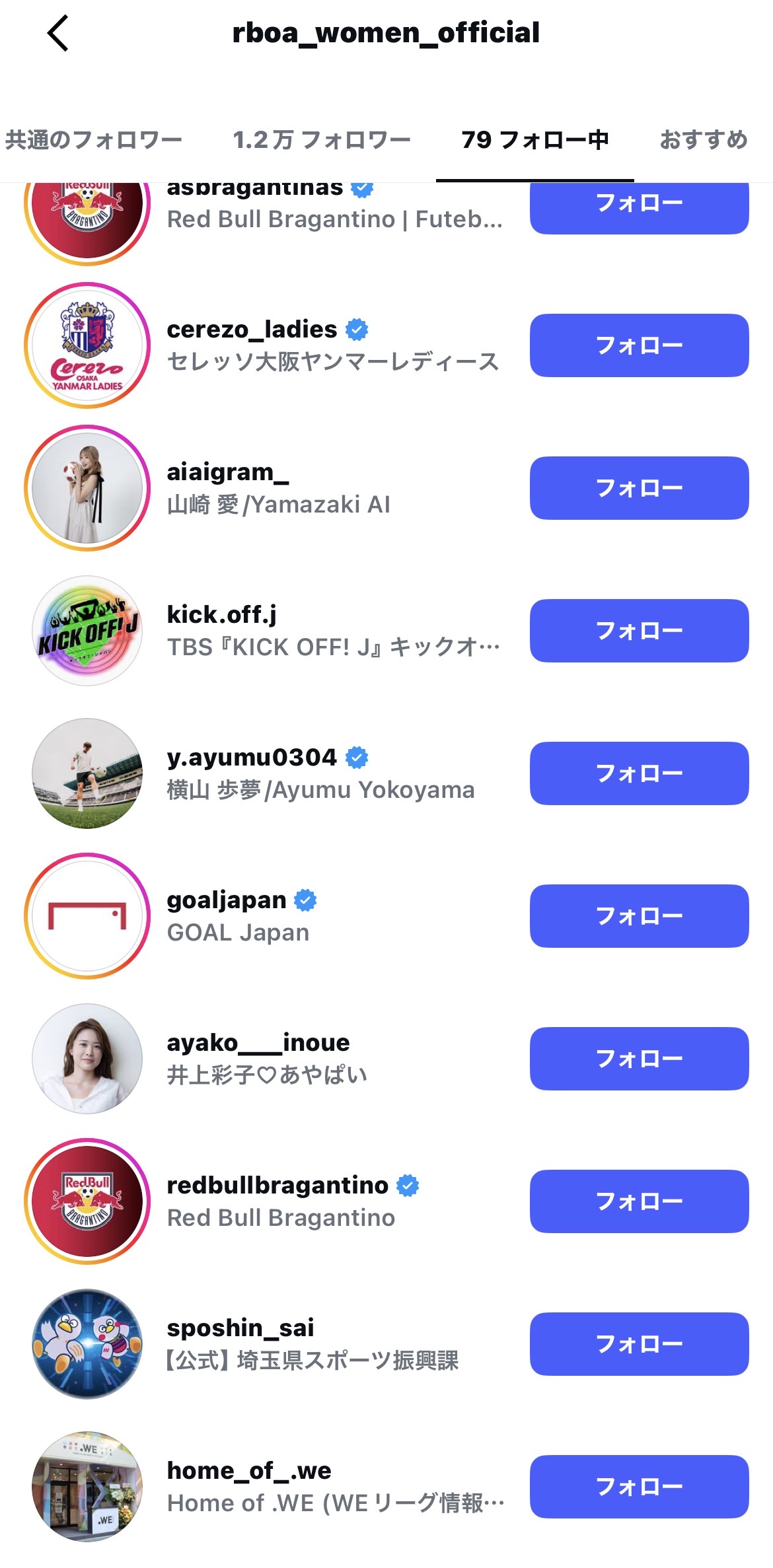
Task: Open the cerezo_ladies profile
Action: (252, 330)
